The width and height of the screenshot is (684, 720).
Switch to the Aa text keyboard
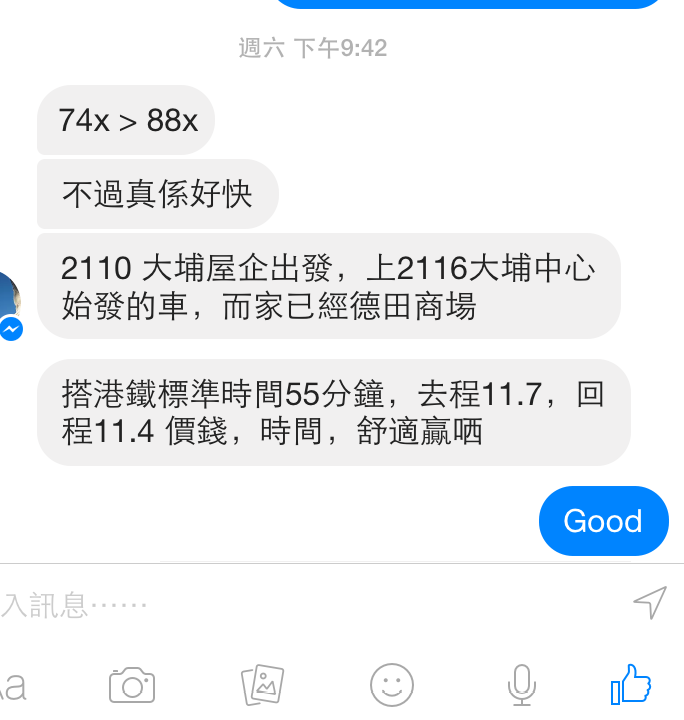click(12, 686)
